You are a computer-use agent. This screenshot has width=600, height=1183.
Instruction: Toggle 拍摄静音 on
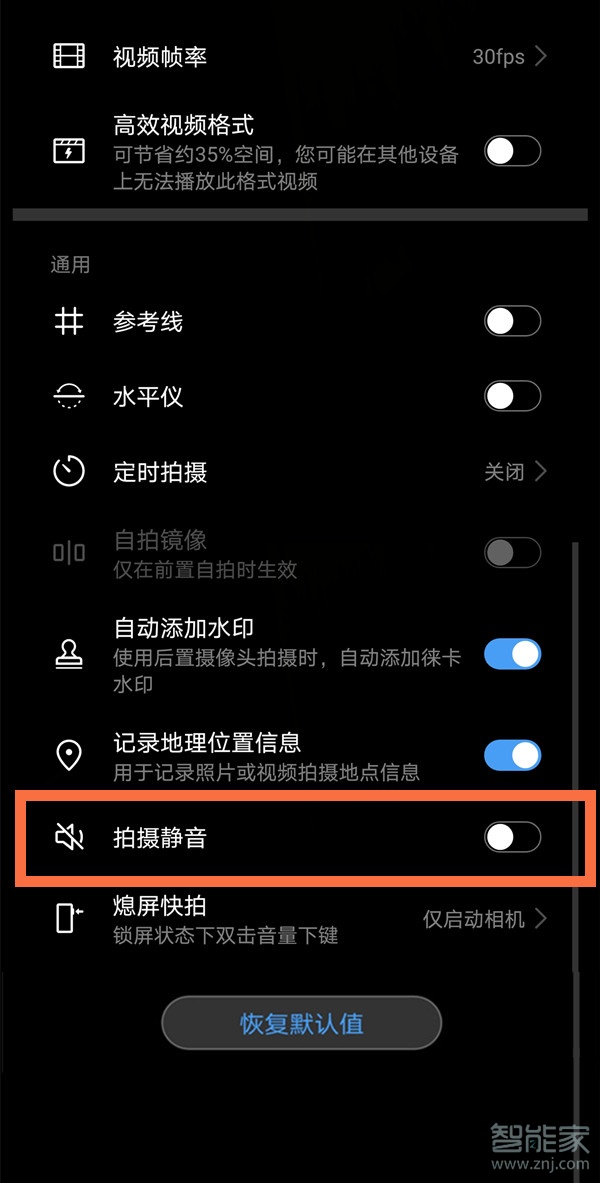click(x=512, y=837)
